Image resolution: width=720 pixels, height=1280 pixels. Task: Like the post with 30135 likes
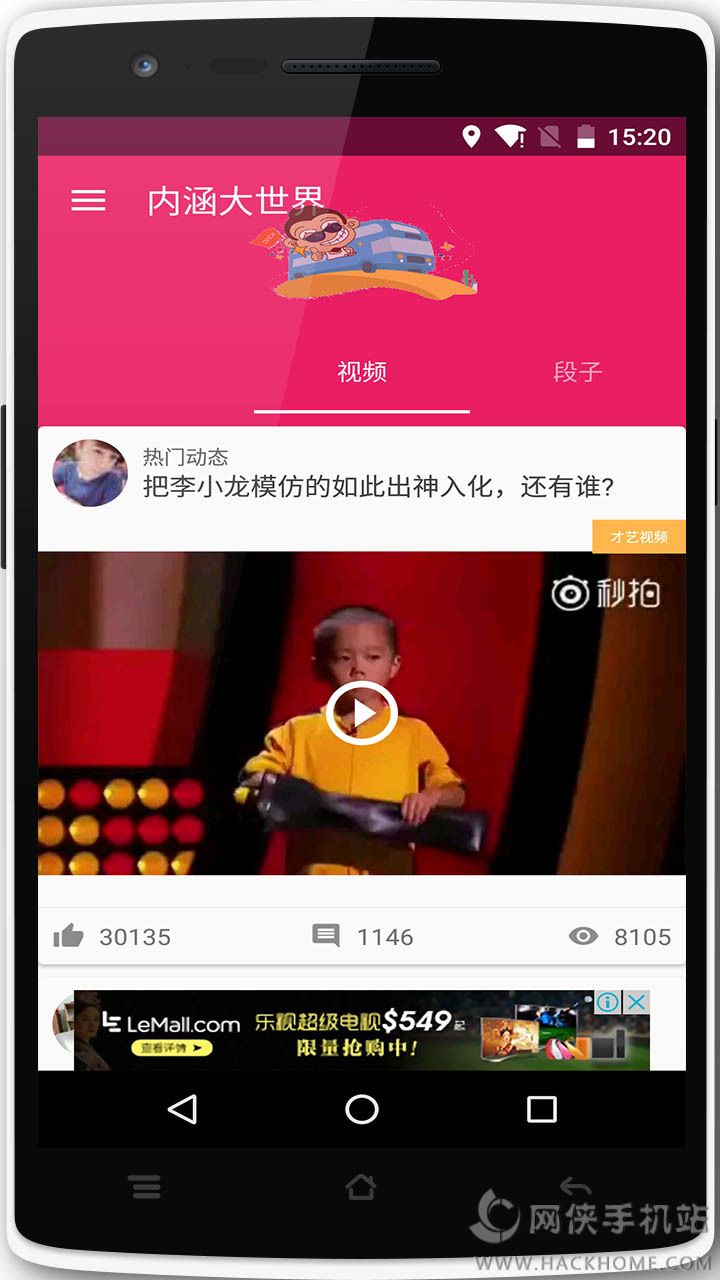click(69, 936)
